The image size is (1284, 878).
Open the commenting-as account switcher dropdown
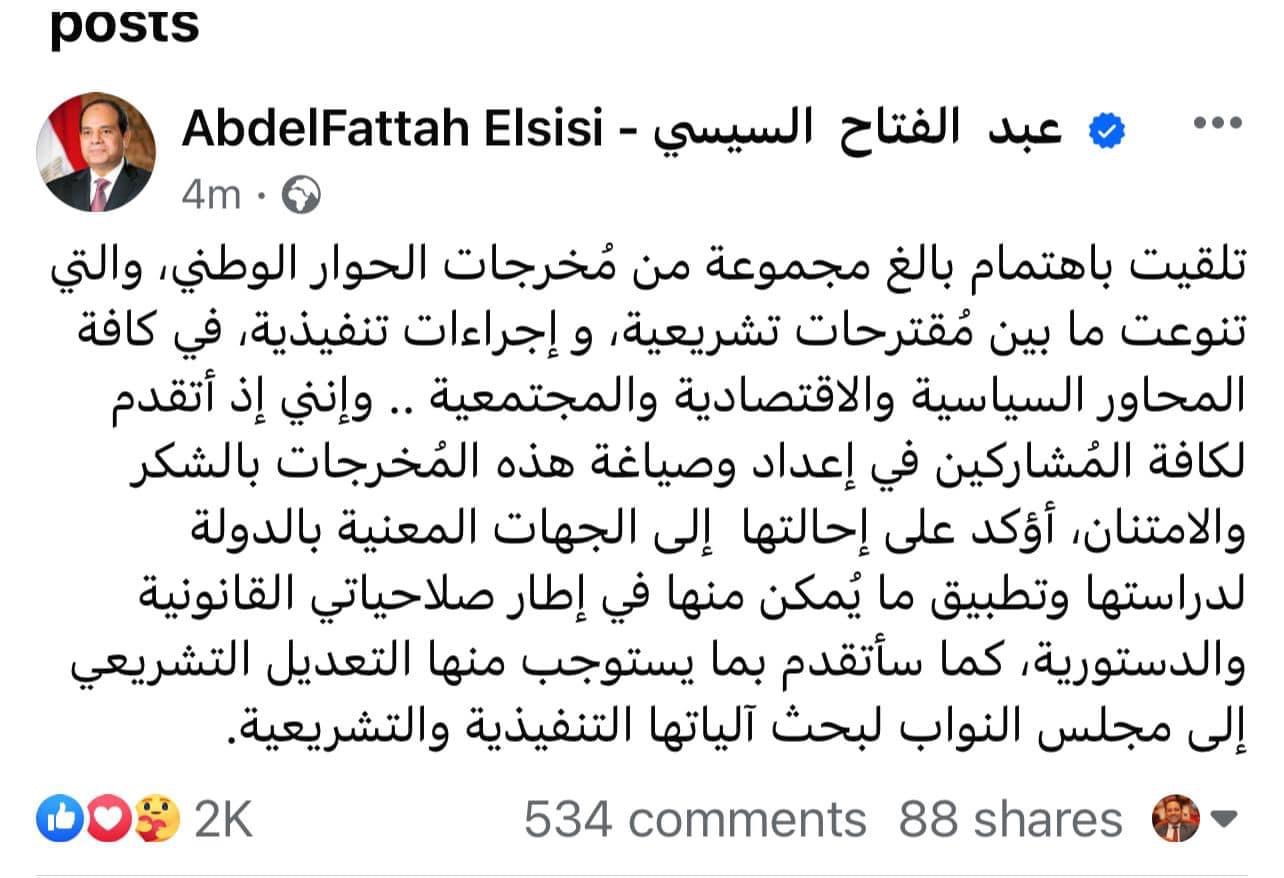coord(1194,819)
